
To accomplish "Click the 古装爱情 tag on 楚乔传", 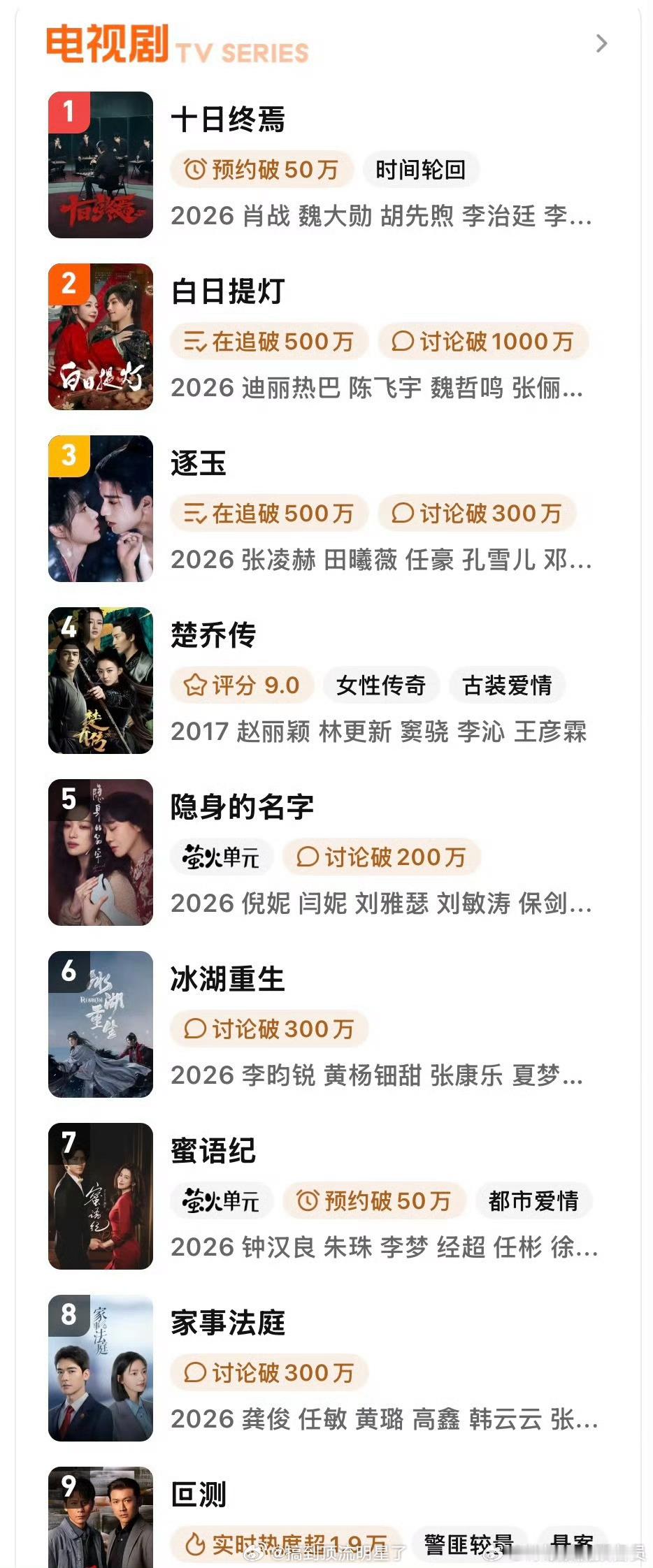I will (x=508, y=685).
